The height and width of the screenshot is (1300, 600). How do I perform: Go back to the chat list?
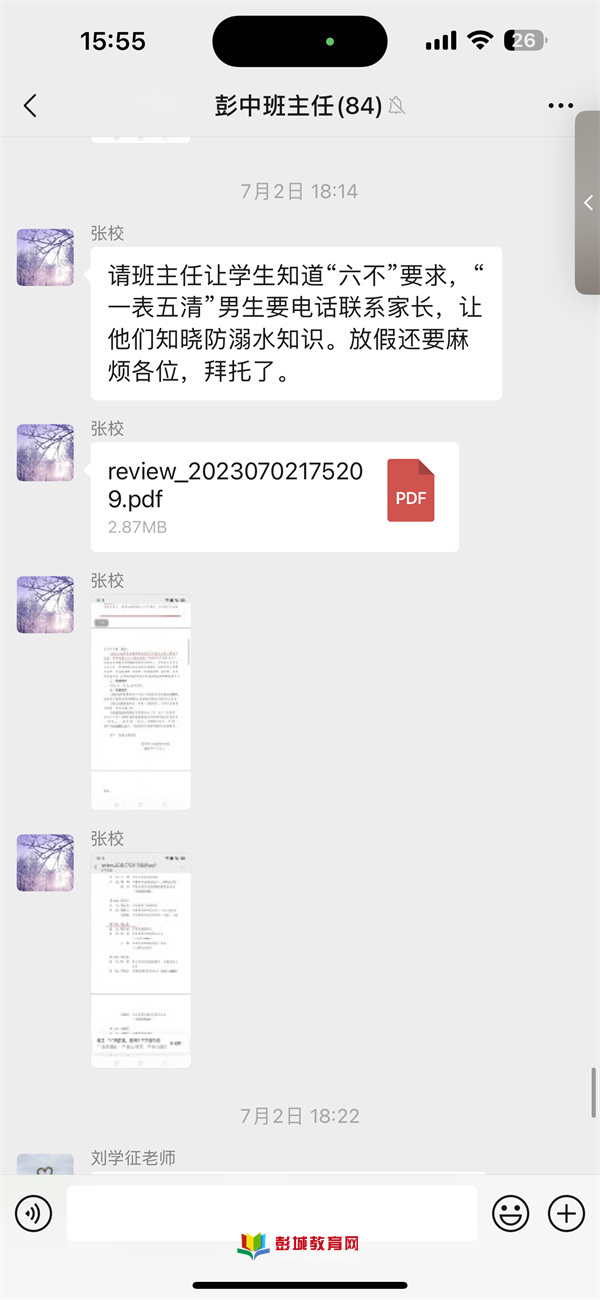point(30,106)
